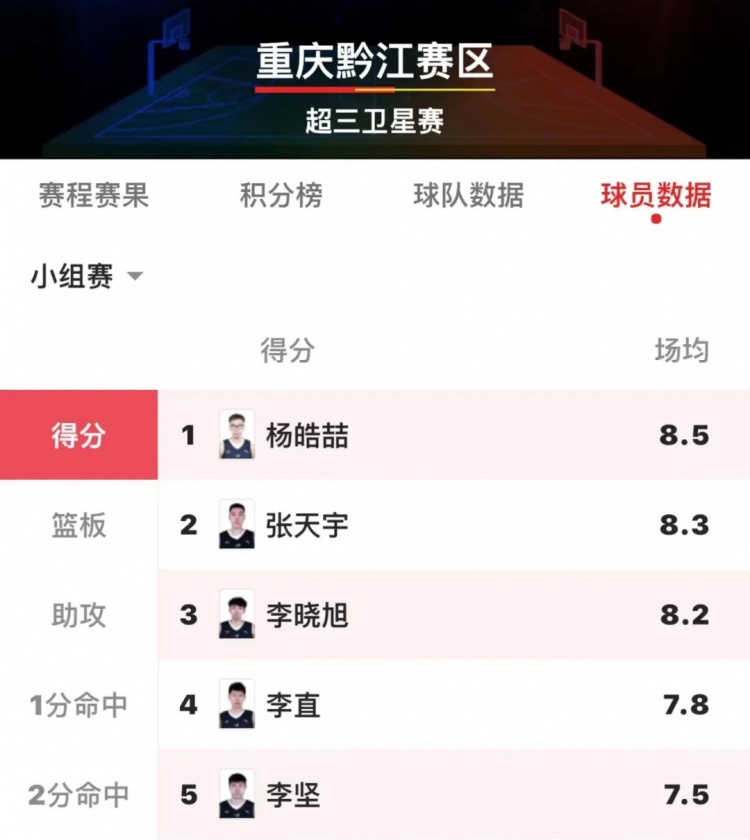
Task: View the 1分命中 ranking
Action: click(79, 705)
